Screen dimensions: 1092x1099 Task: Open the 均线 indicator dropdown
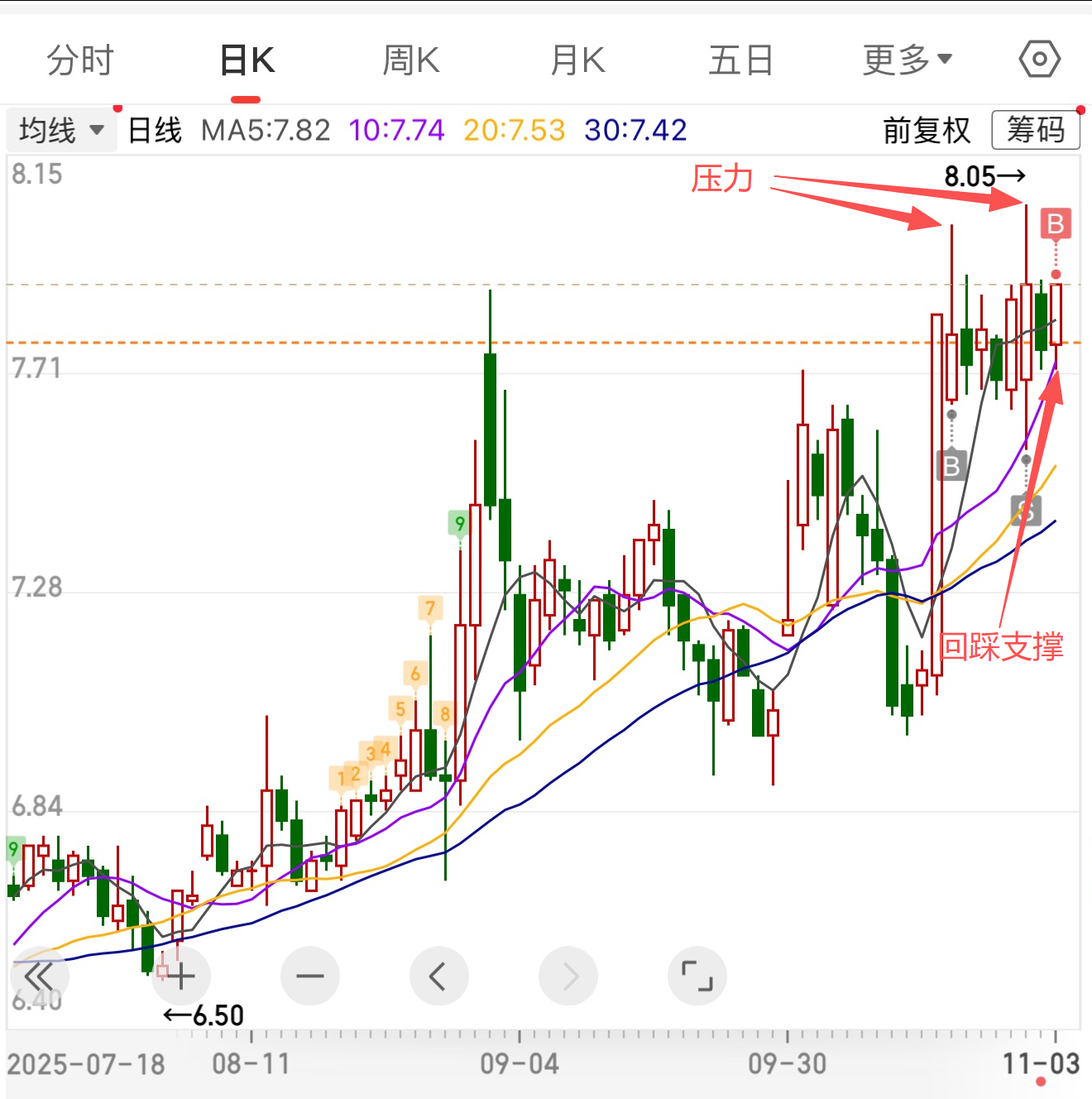click(x=61, y=130)
